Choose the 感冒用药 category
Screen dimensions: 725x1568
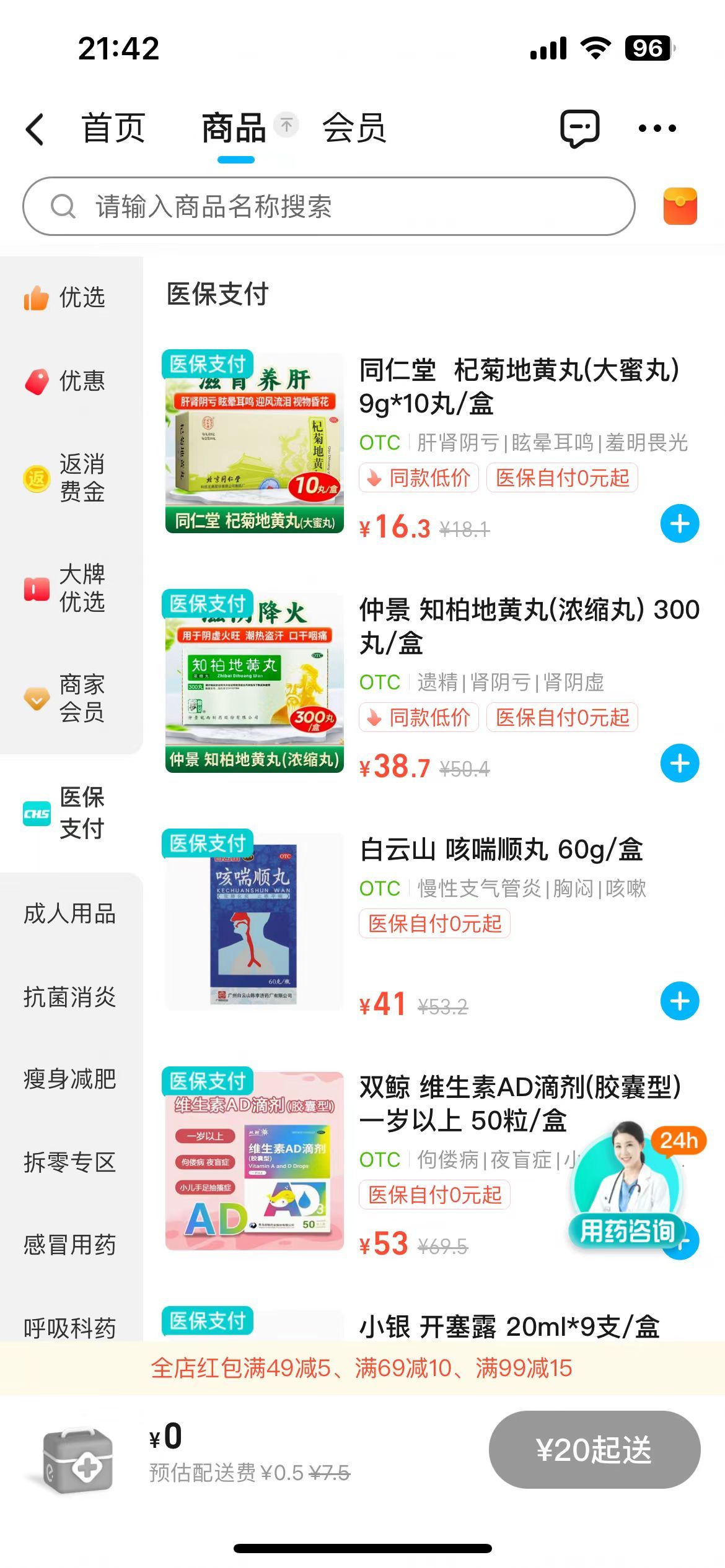coord(69,1245)
